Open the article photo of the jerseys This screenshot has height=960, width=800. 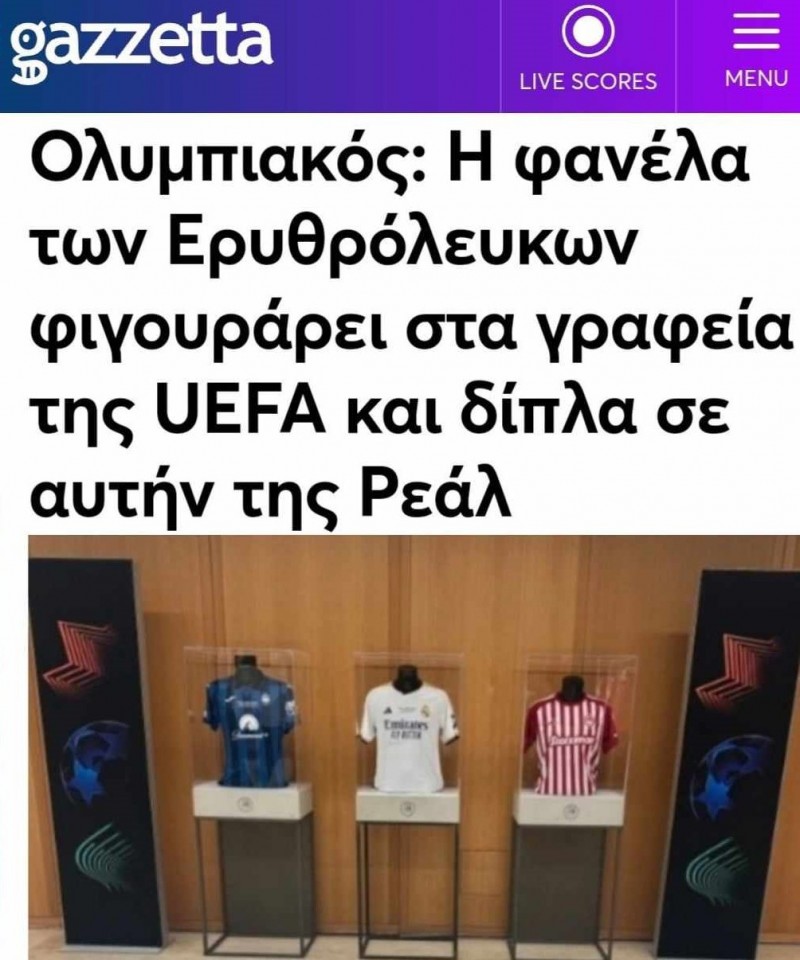click(x=410, y=745)
